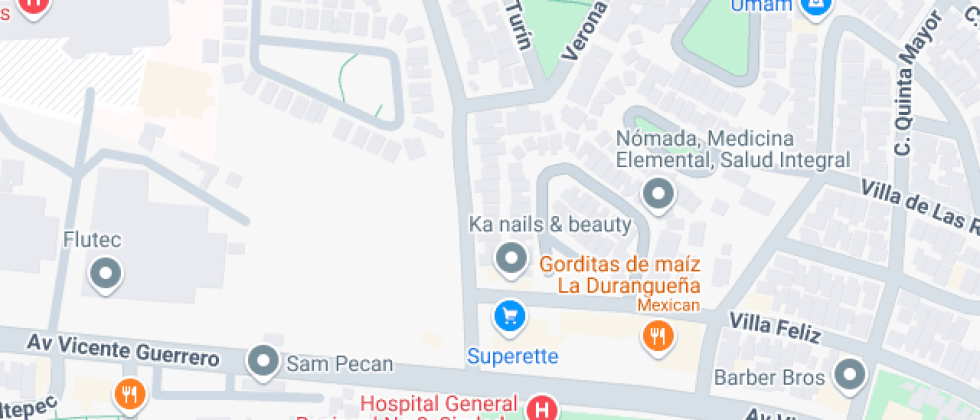980x420 pixels.
Task: Open the Superette shopping cart marker
Action: coord(511,318)
